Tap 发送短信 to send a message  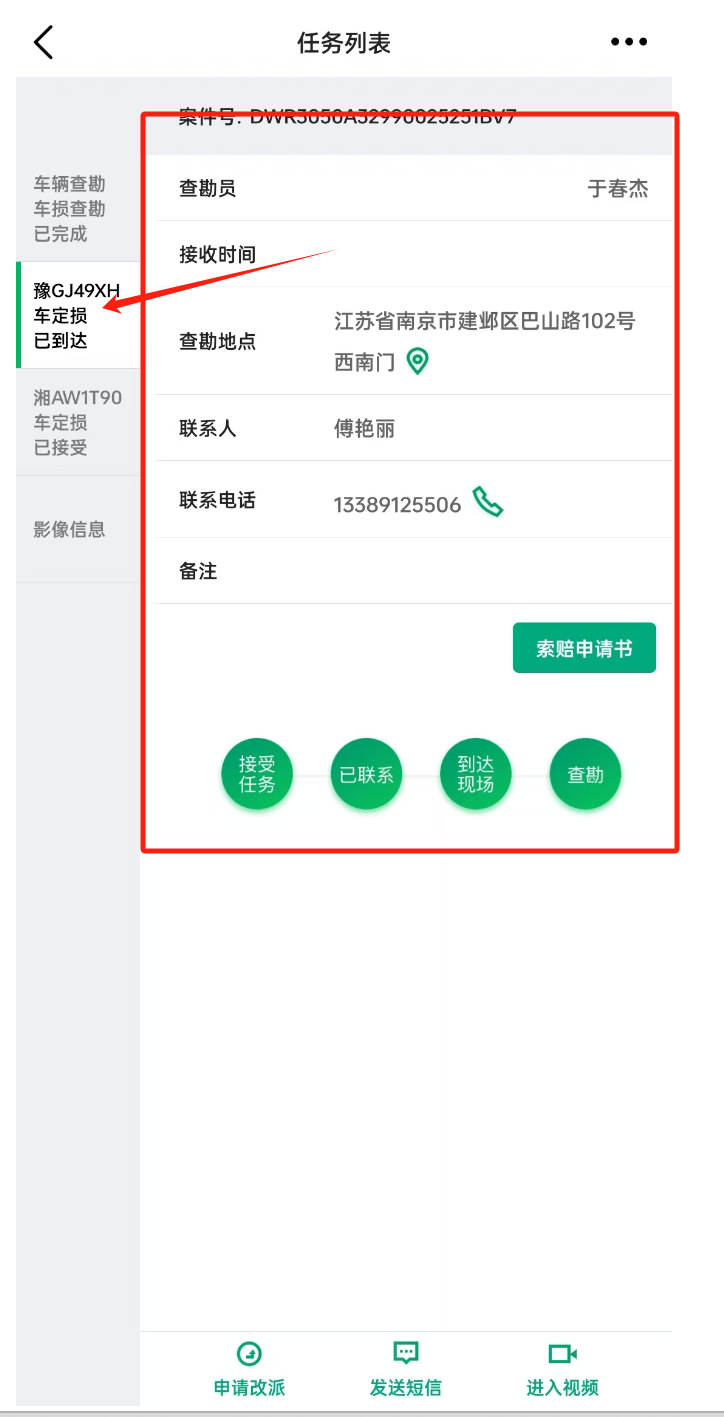coord(405,1369)
